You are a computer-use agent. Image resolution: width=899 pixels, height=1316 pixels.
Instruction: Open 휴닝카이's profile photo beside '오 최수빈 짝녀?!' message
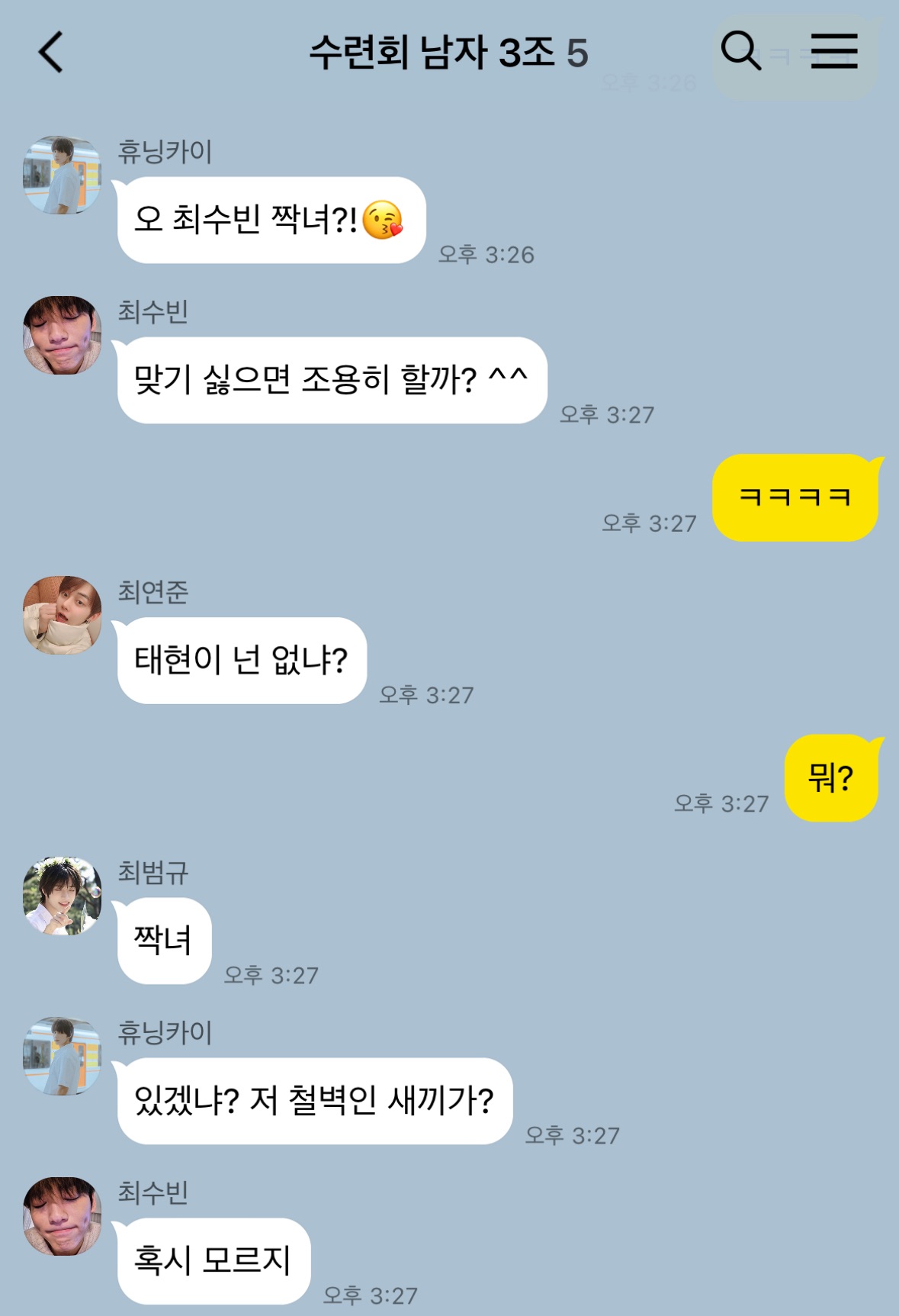[x=62, y=175]
